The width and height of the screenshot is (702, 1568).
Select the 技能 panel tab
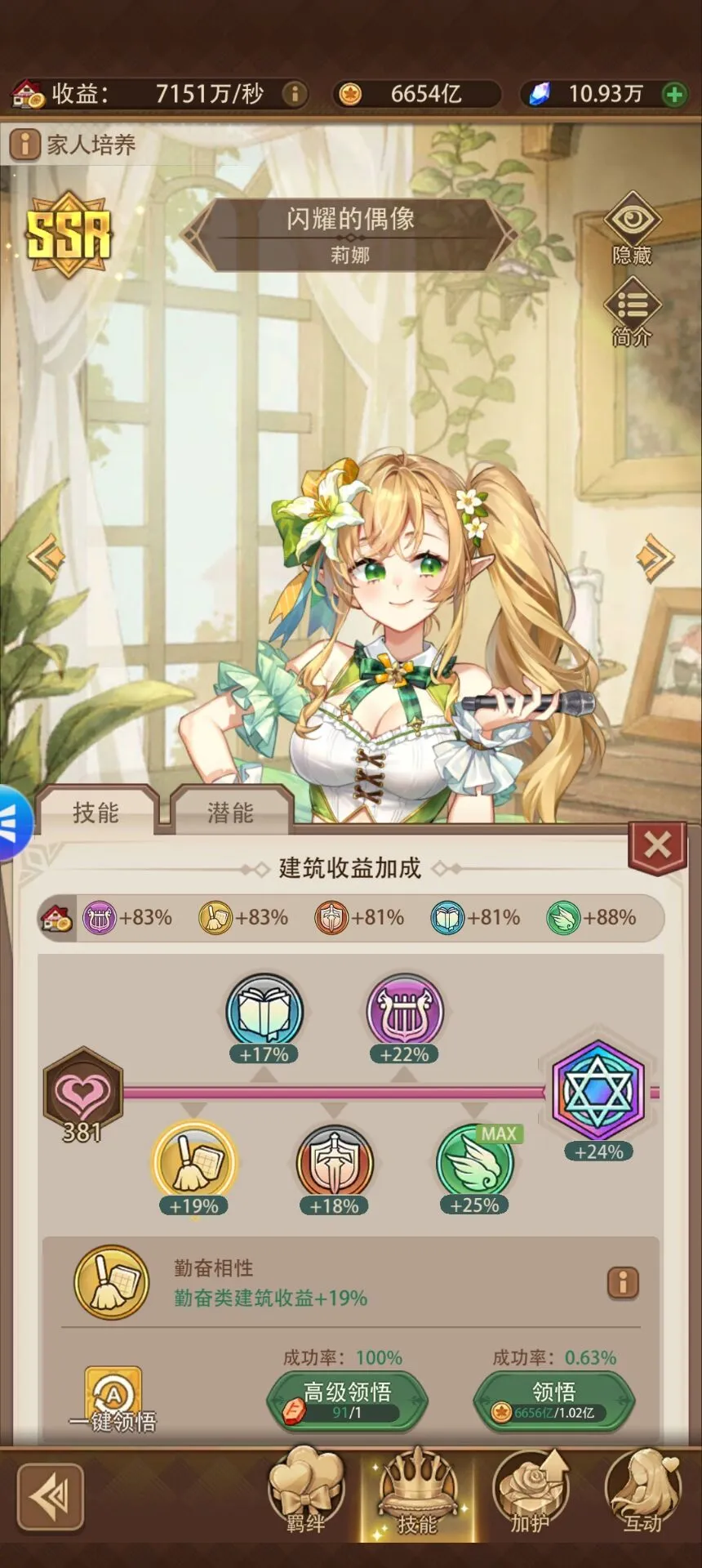click(x=96, y=812)
